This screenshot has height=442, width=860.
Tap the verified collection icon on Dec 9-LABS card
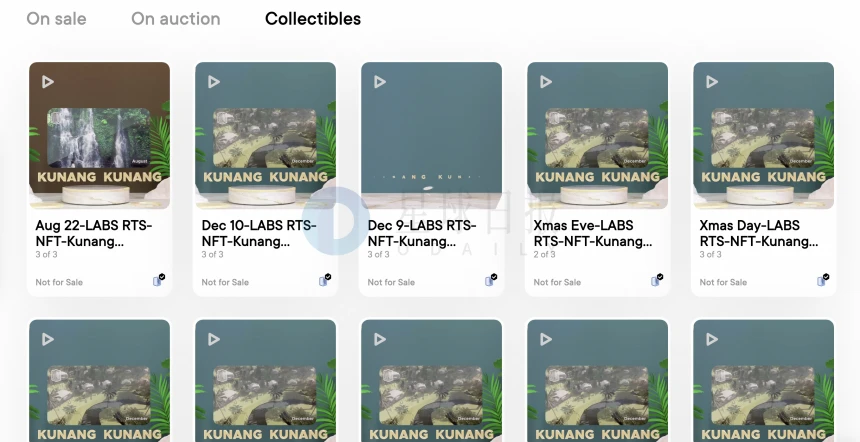[491, 281]
